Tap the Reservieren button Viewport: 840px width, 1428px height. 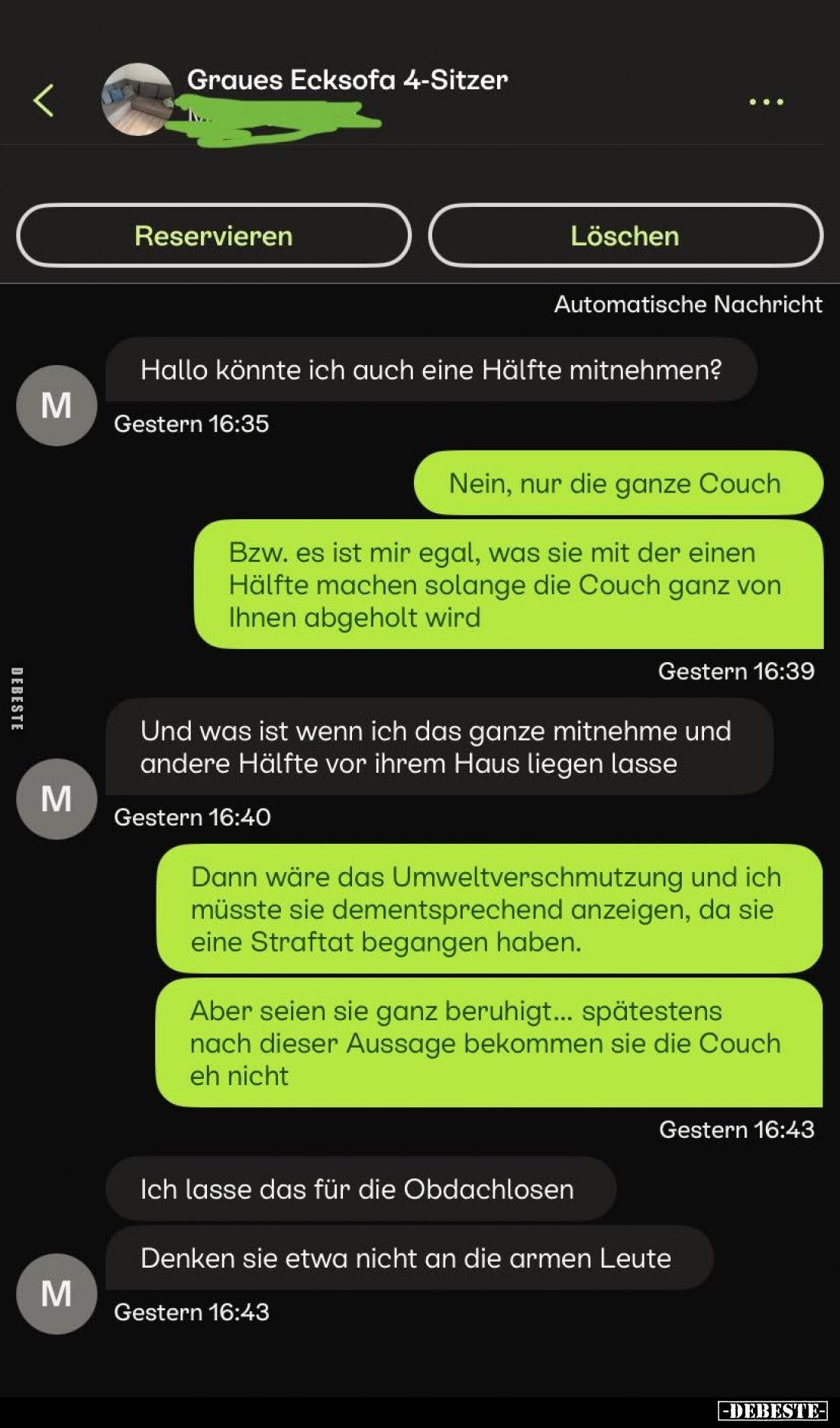pyautogui.click(x=214, y=236)
